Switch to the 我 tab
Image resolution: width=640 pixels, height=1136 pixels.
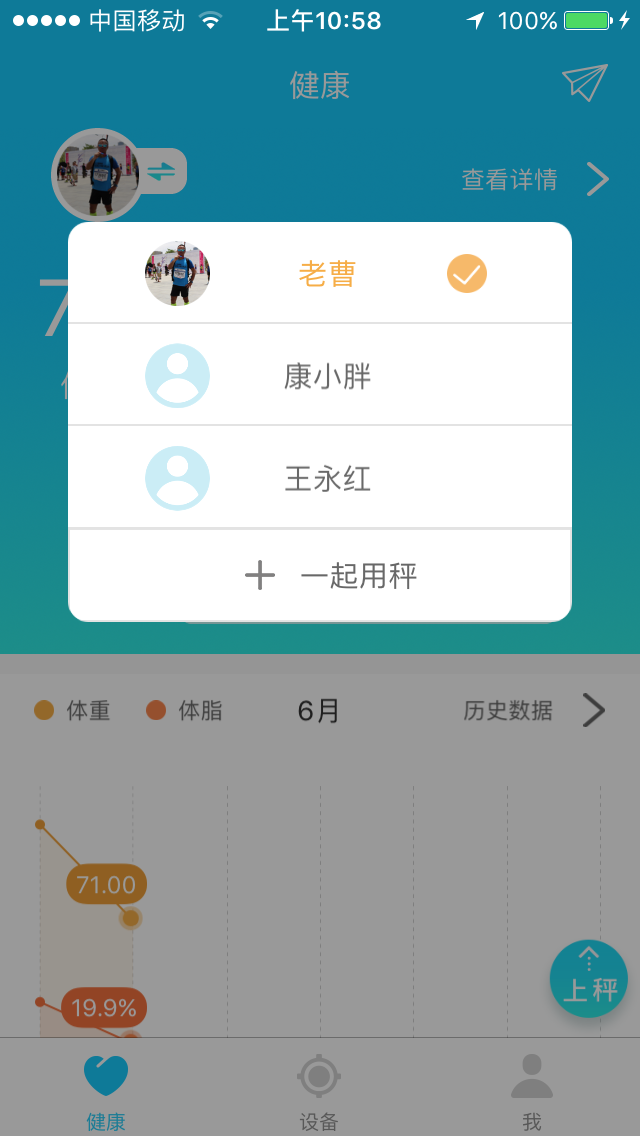(531, 1092)
